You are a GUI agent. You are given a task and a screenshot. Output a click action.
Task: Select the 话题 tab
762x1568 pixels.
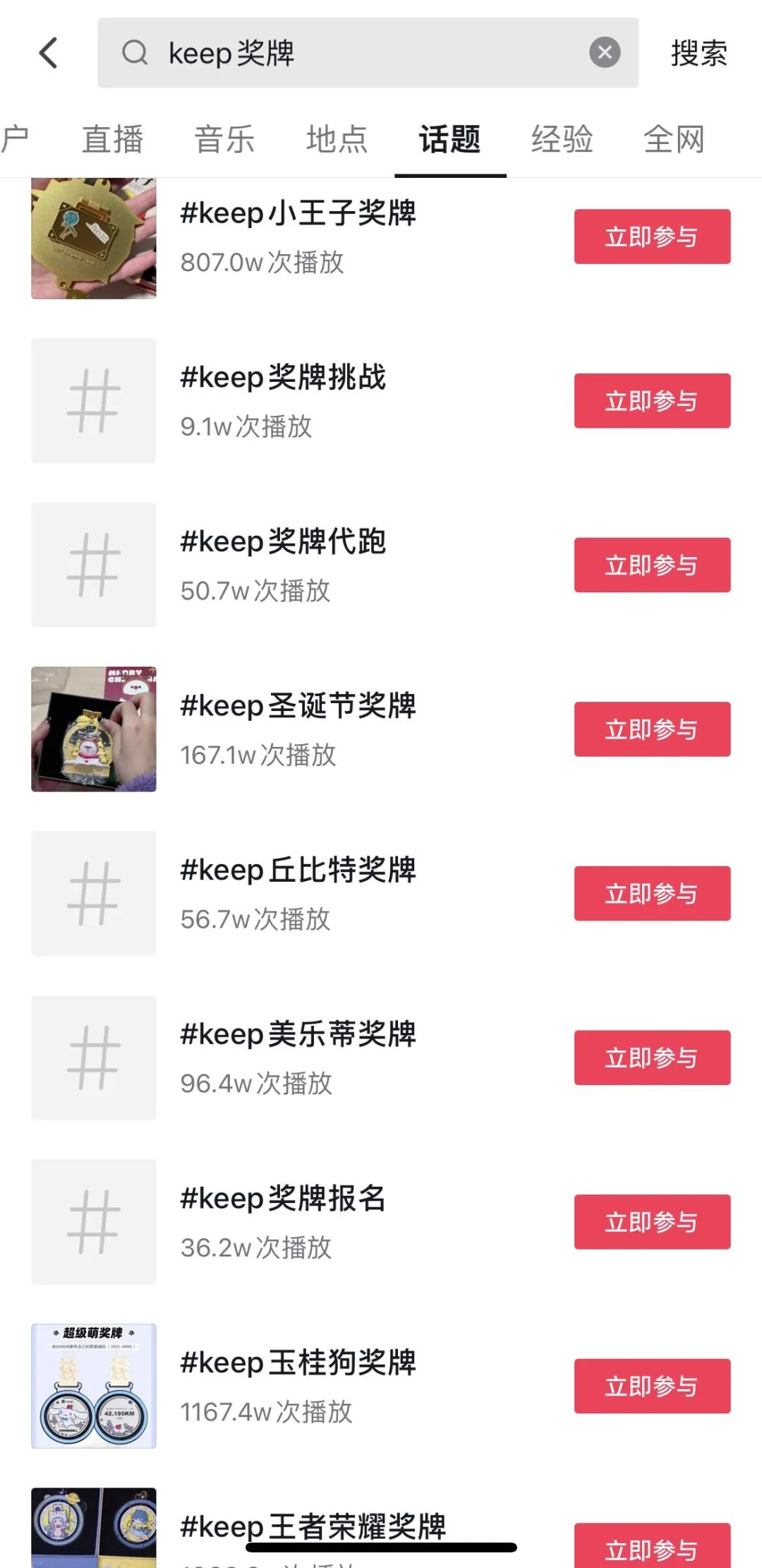tap(449, 139)
